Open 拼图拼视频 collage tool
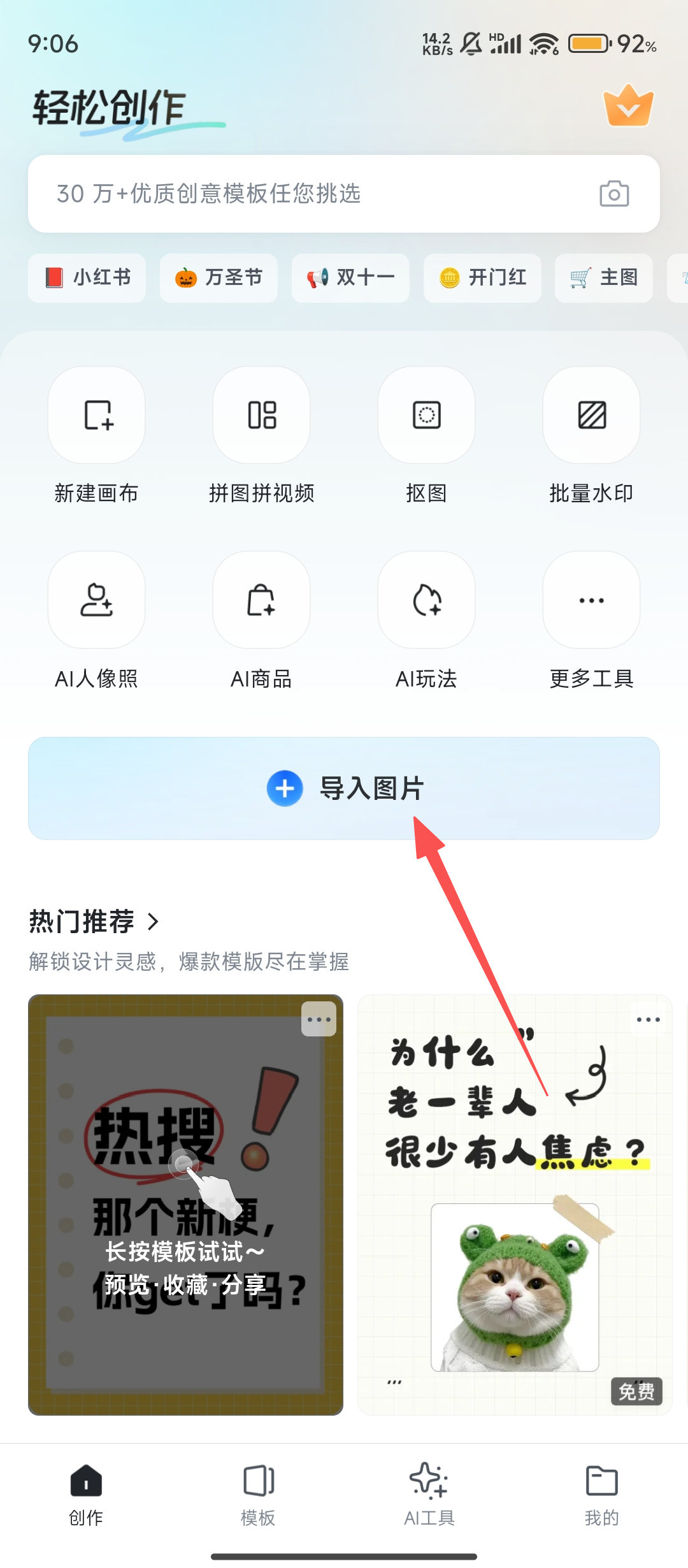Viewport: 688px width, 1568px height. (261, 416)
